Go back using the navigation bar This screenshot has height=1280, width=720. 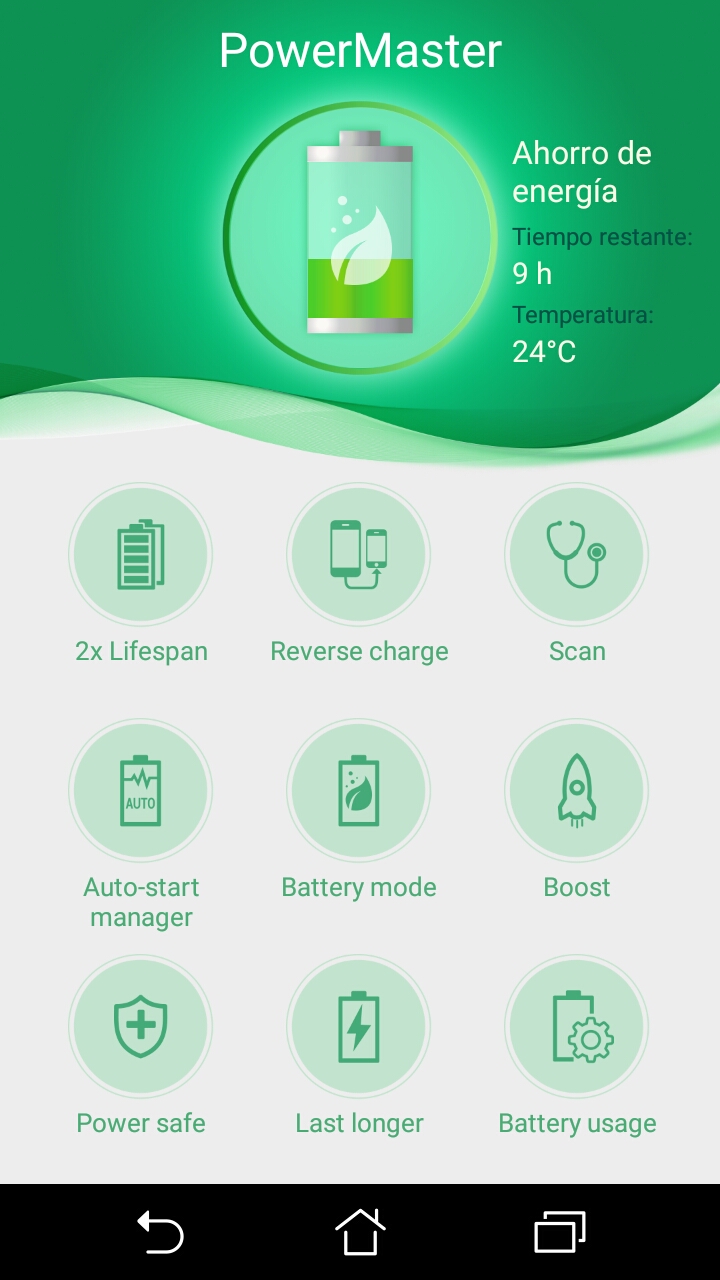coord(160,1231)
